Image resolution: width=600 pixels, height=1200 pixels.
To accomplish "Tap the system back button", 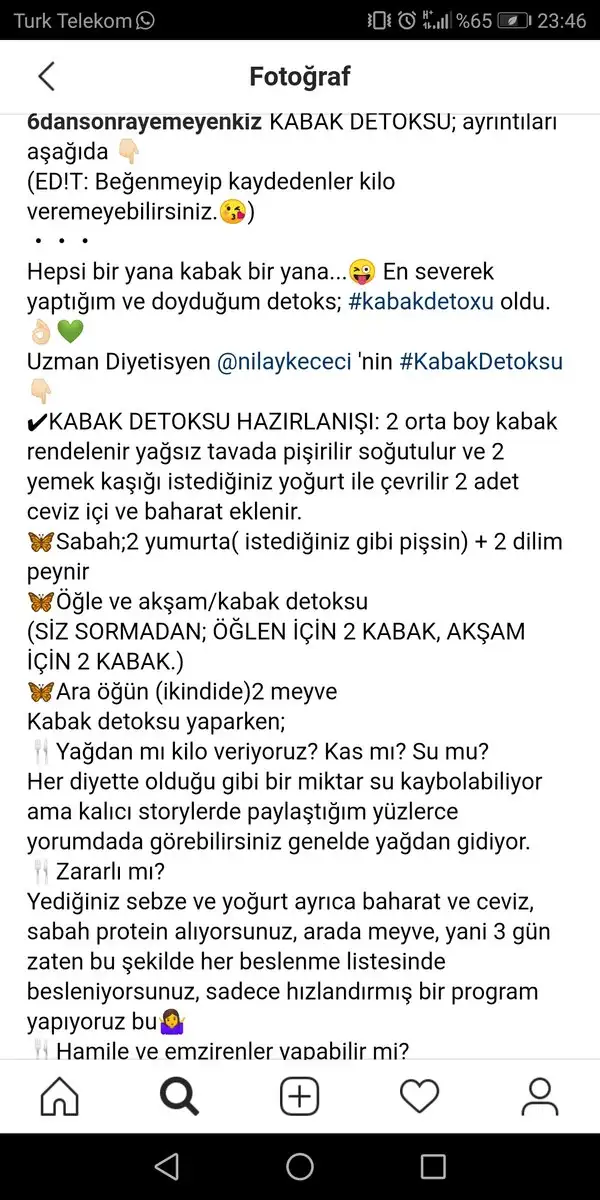I will point(167,1166).
